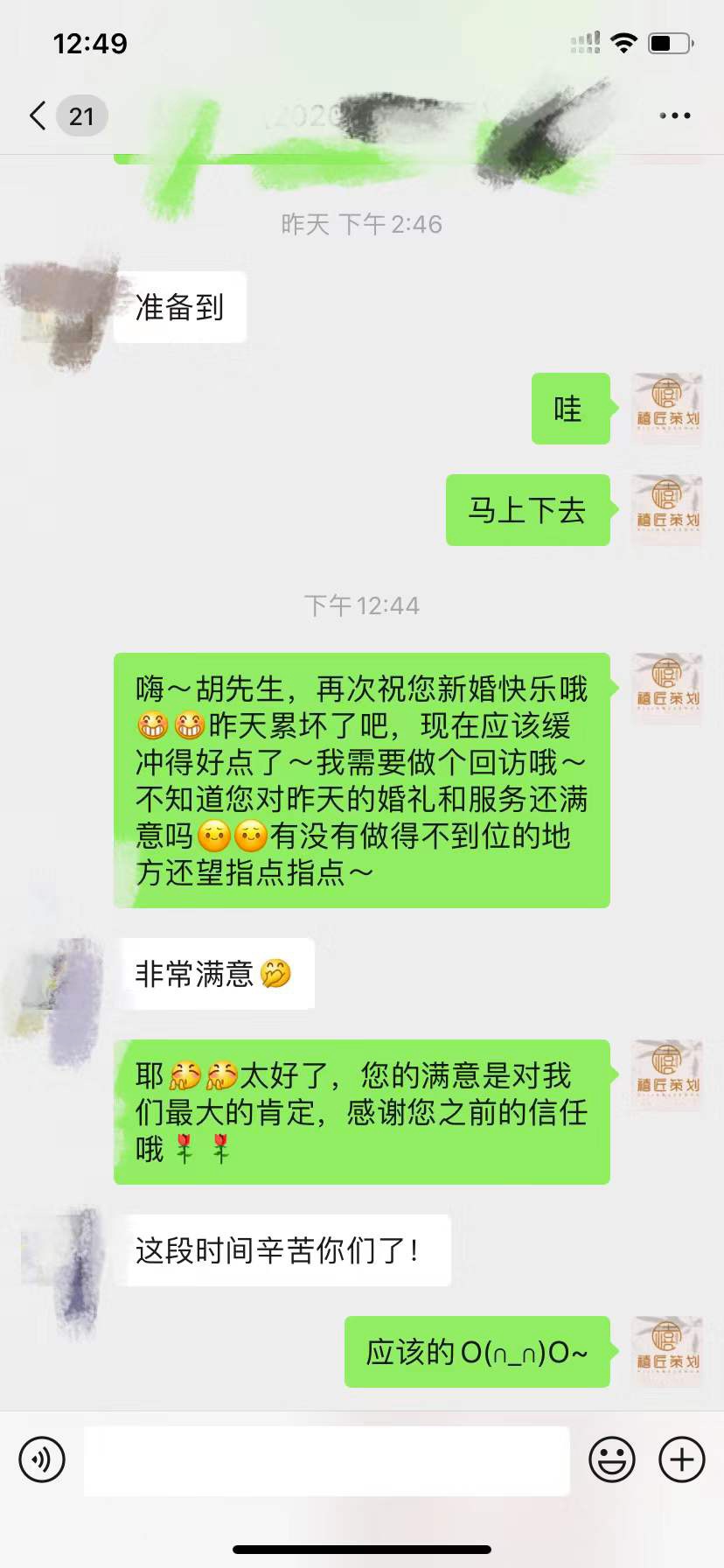724x1568 pixels.
Task: Go back to the chat list
Action: point(38,115)
